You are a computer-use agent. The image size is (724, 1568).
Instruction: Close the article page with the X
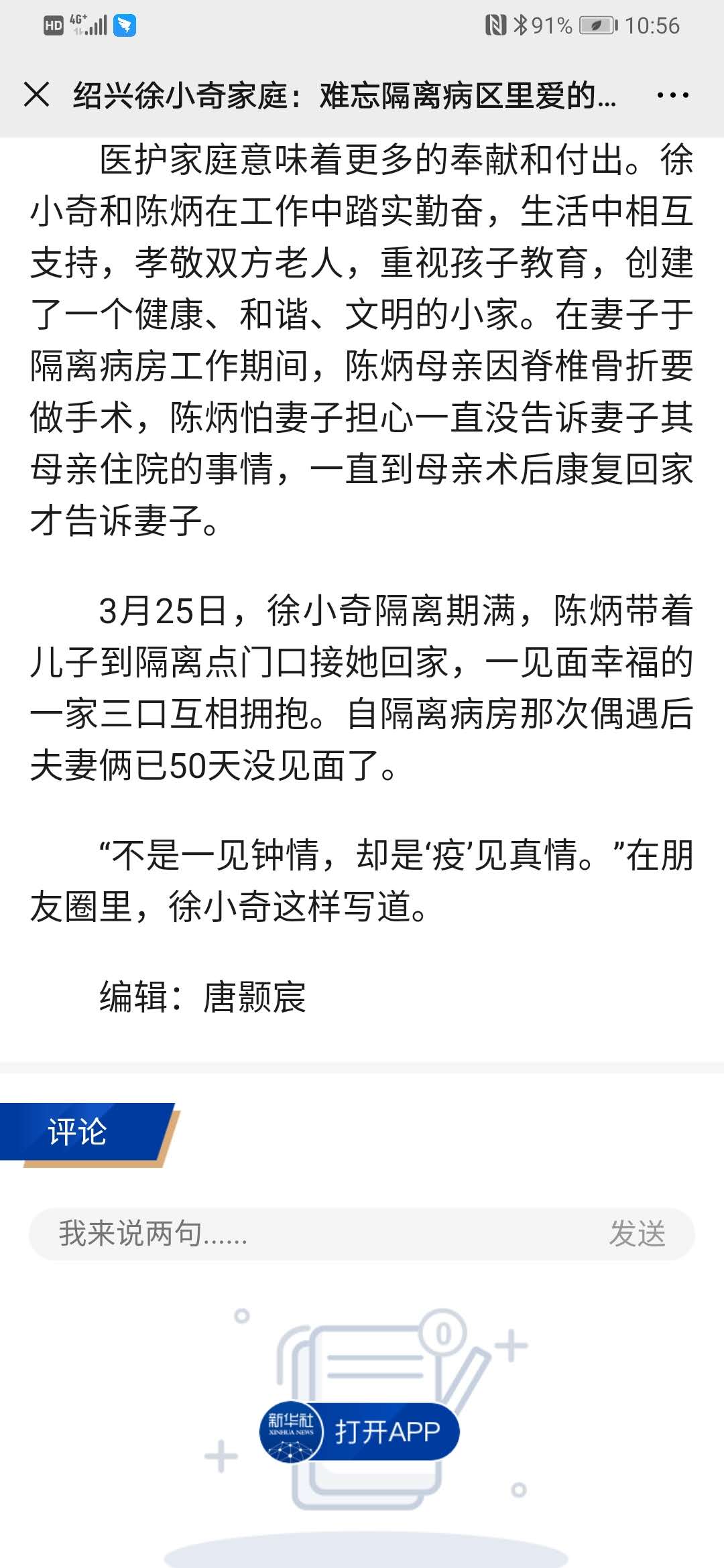click(x=36, y=94)
